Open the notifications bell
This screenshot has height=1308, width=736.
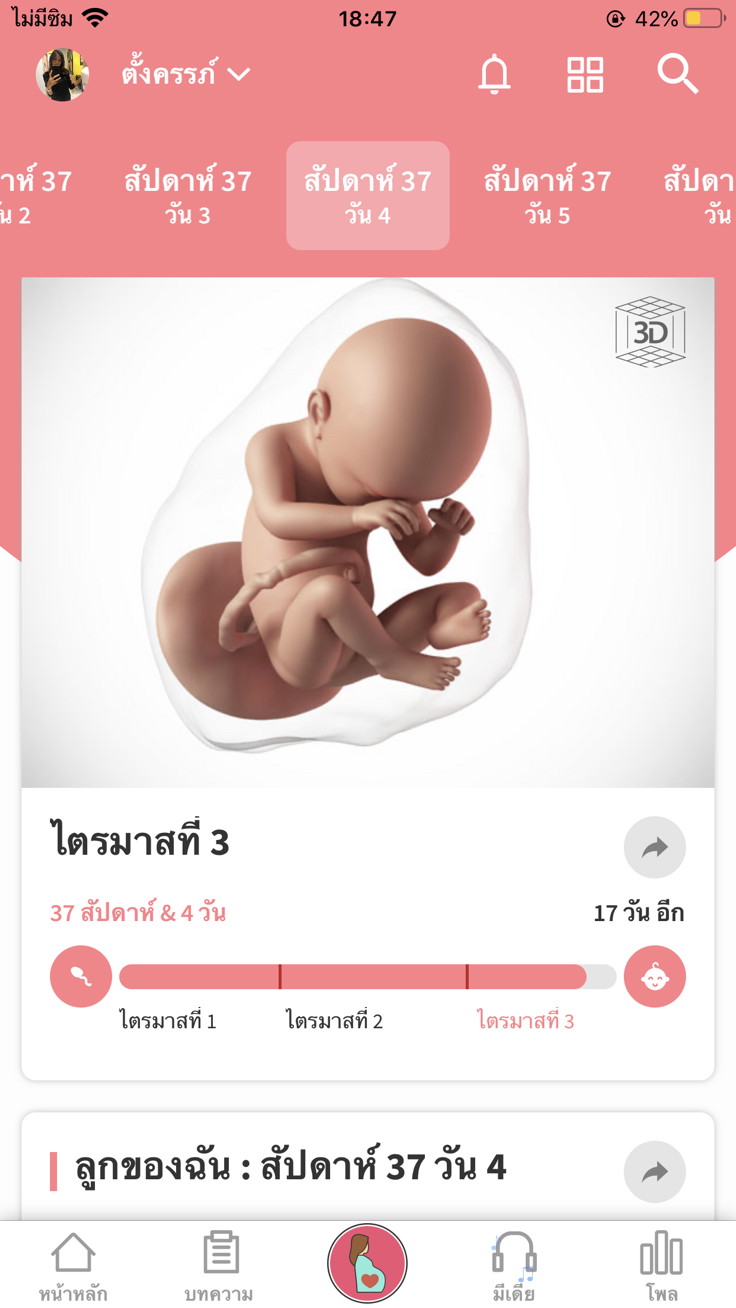(x=494, y=75)
